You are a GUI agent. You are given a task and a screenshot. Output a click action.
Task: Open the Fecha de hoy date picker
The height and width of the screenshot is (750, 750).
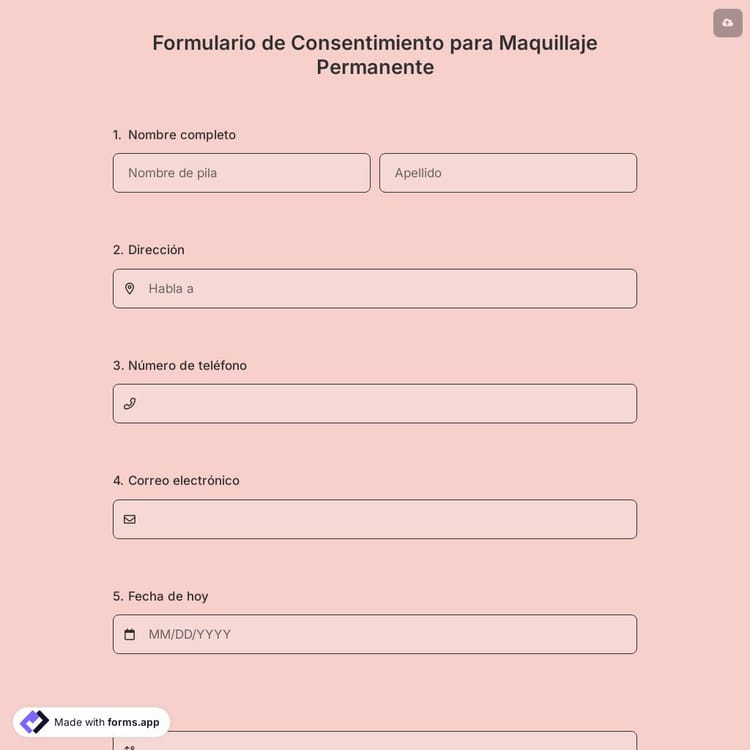pyautogui.click(x=375, y=634)
